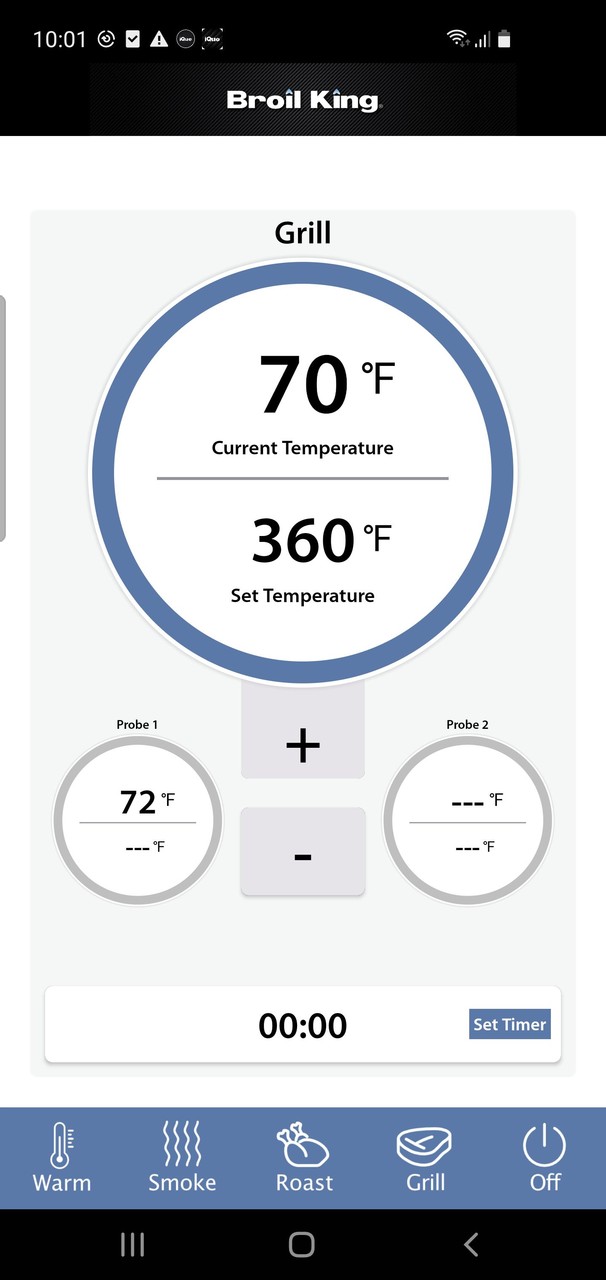606x1280 pixels.
Task: Open recent apps from the navigation bar
Action: 132,1244
